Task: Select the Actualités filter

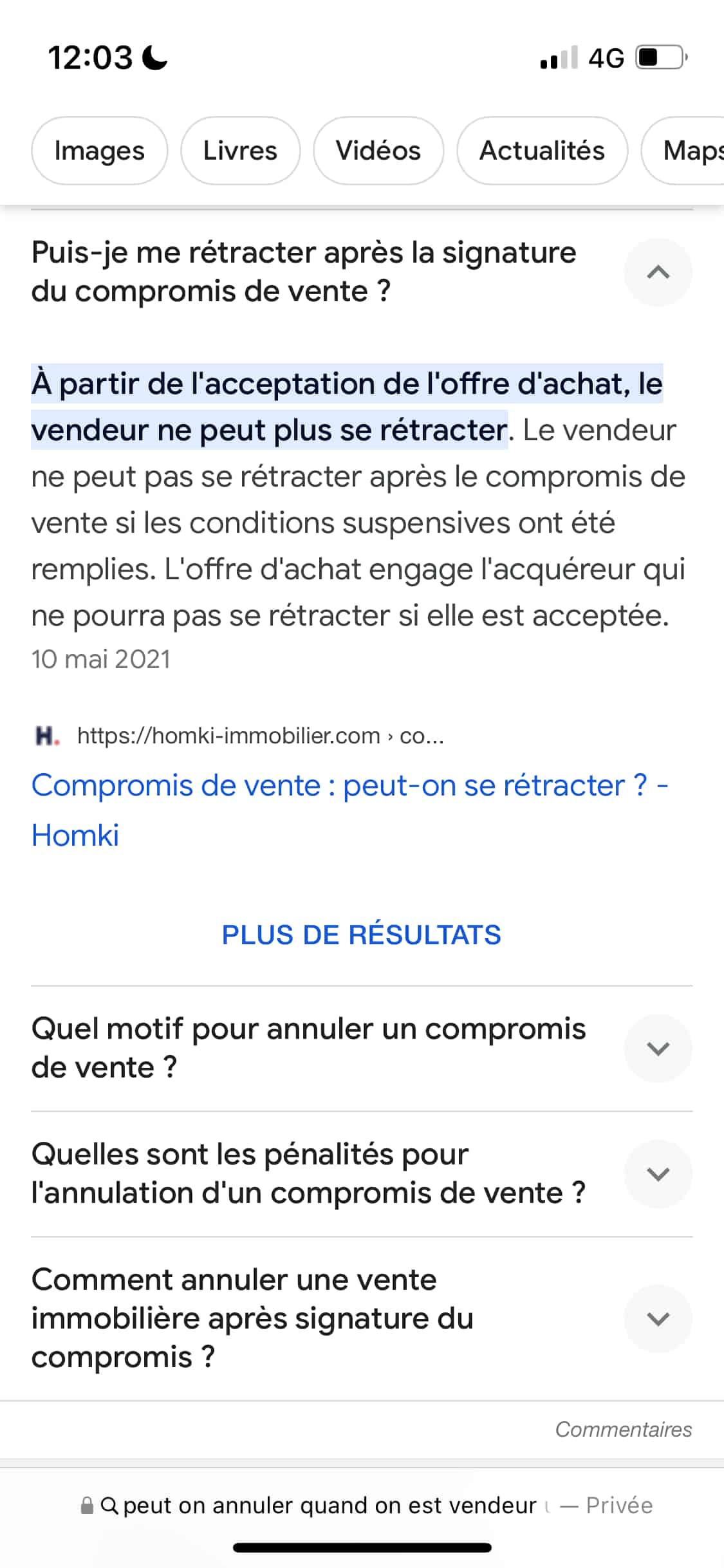Action: [x=542, y=151]
